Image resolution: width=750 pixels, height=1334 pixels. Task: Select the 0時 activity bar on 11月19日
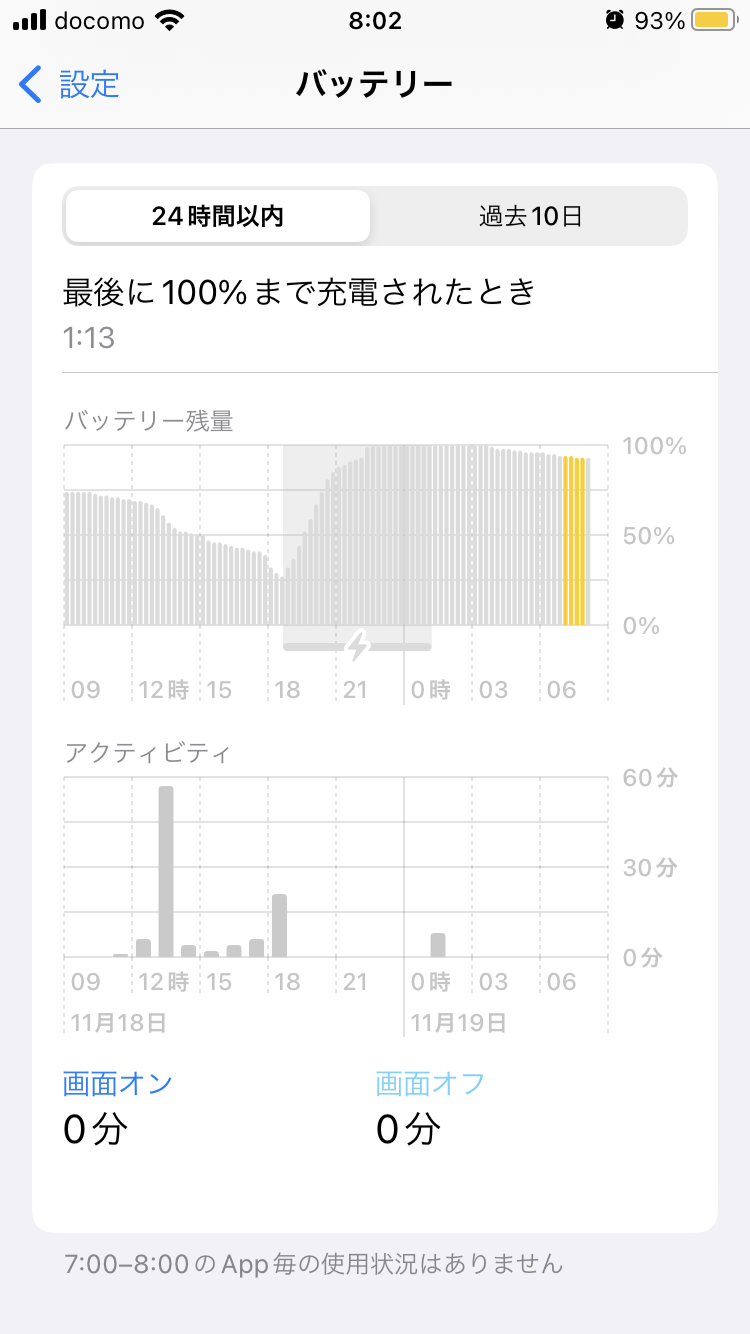pos(438,945)
